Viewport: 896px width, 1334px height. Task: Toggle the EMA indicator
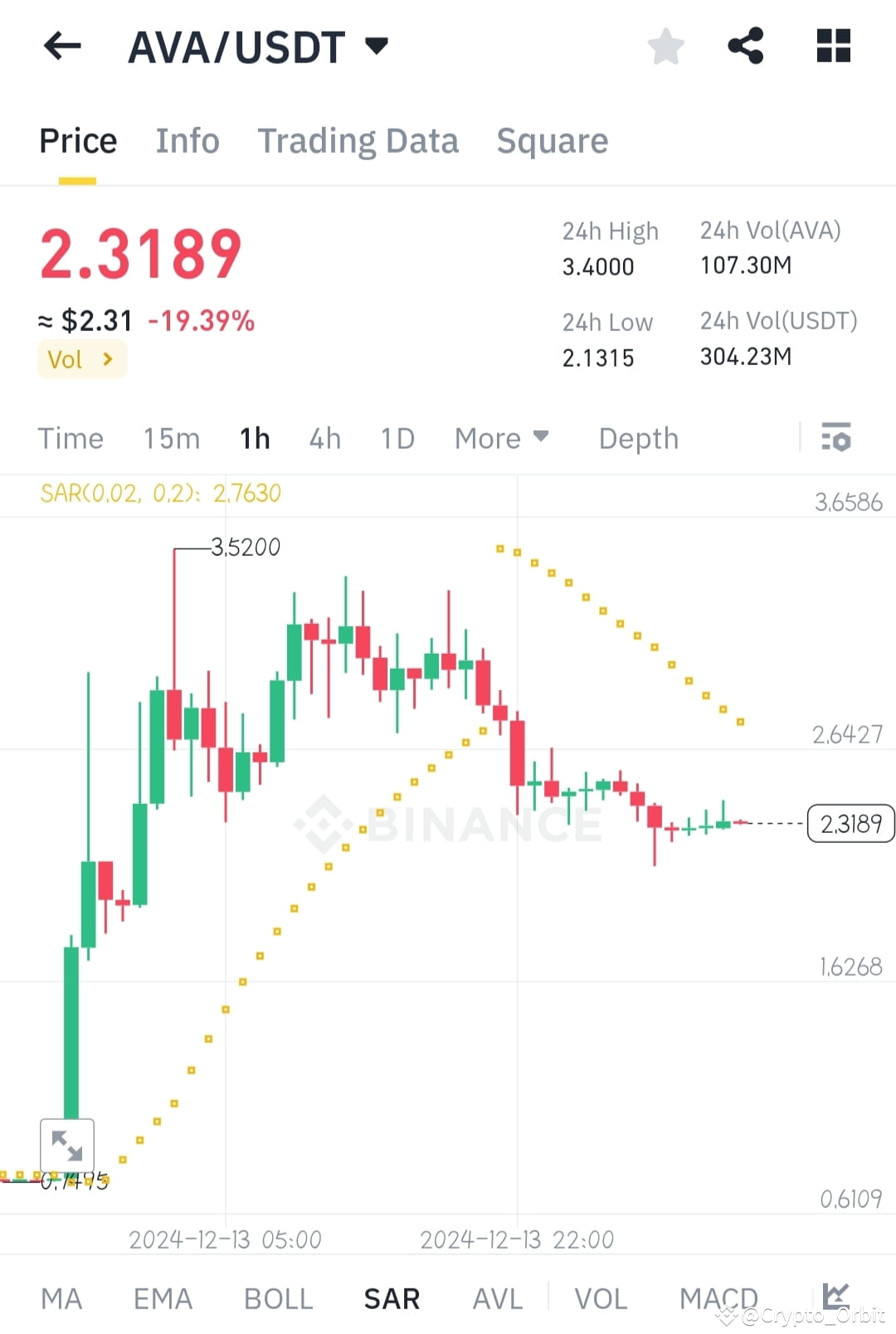162,1299
